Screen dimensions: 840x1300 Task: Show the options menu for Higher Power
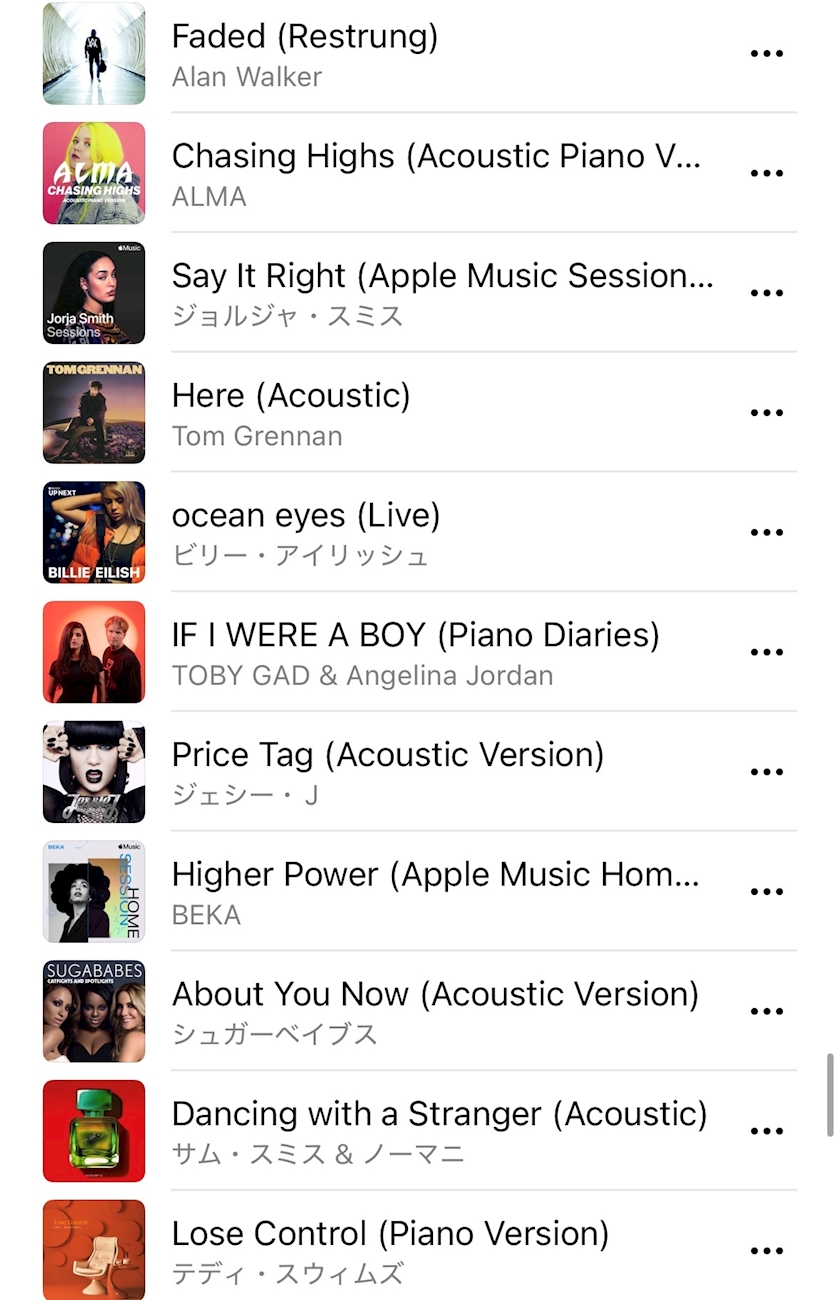pyautogui.click(x=766, y=892)
